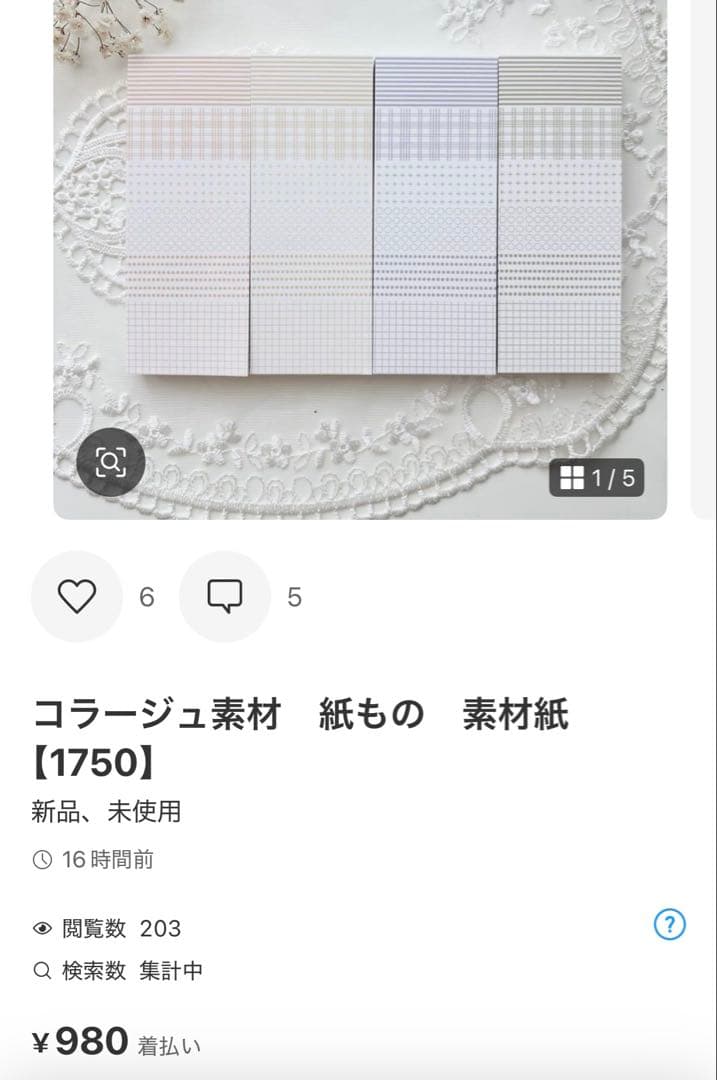Open the 1 / 5 photo gallery grid
The height and width of the screenshot is (1080, 717).
pos(597,478)
